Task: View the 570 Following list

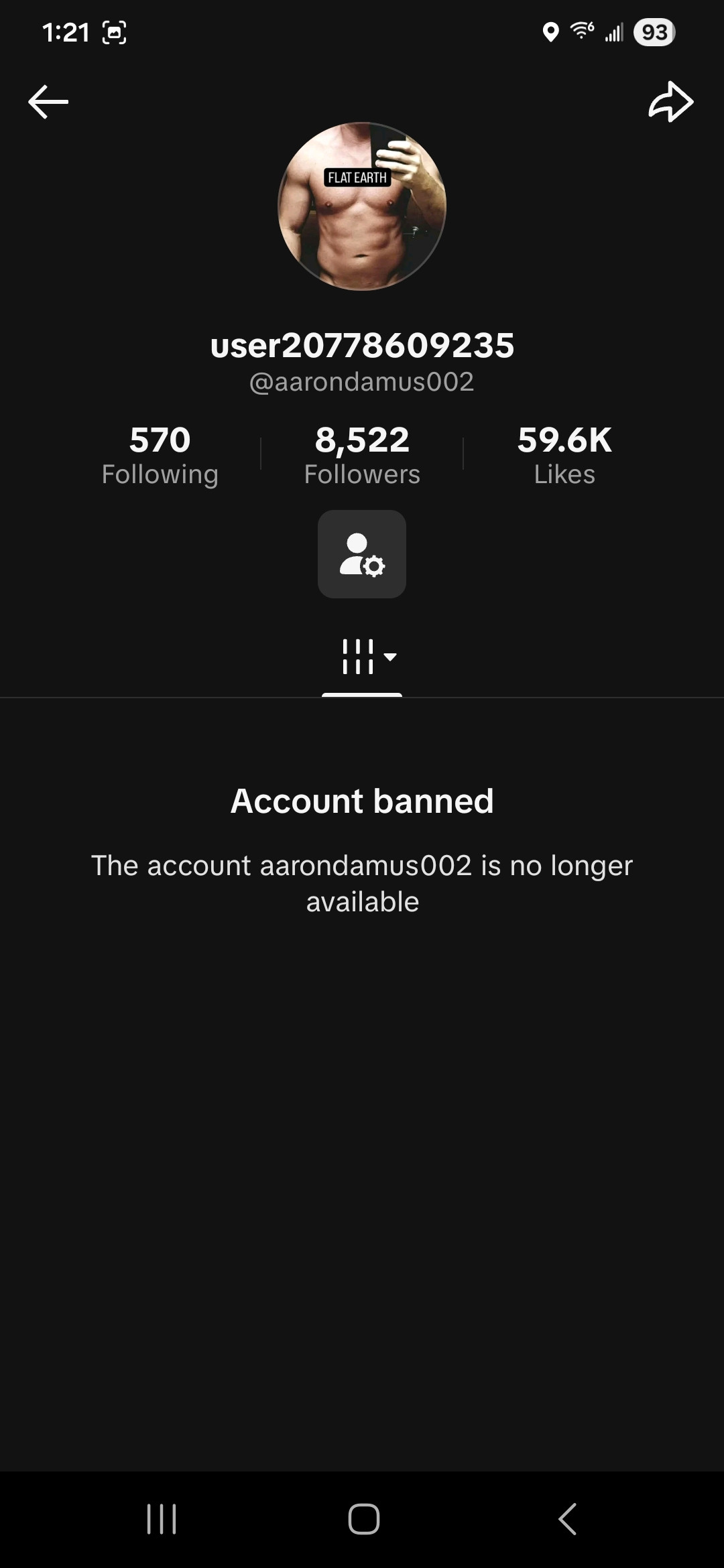Action: 160,456
